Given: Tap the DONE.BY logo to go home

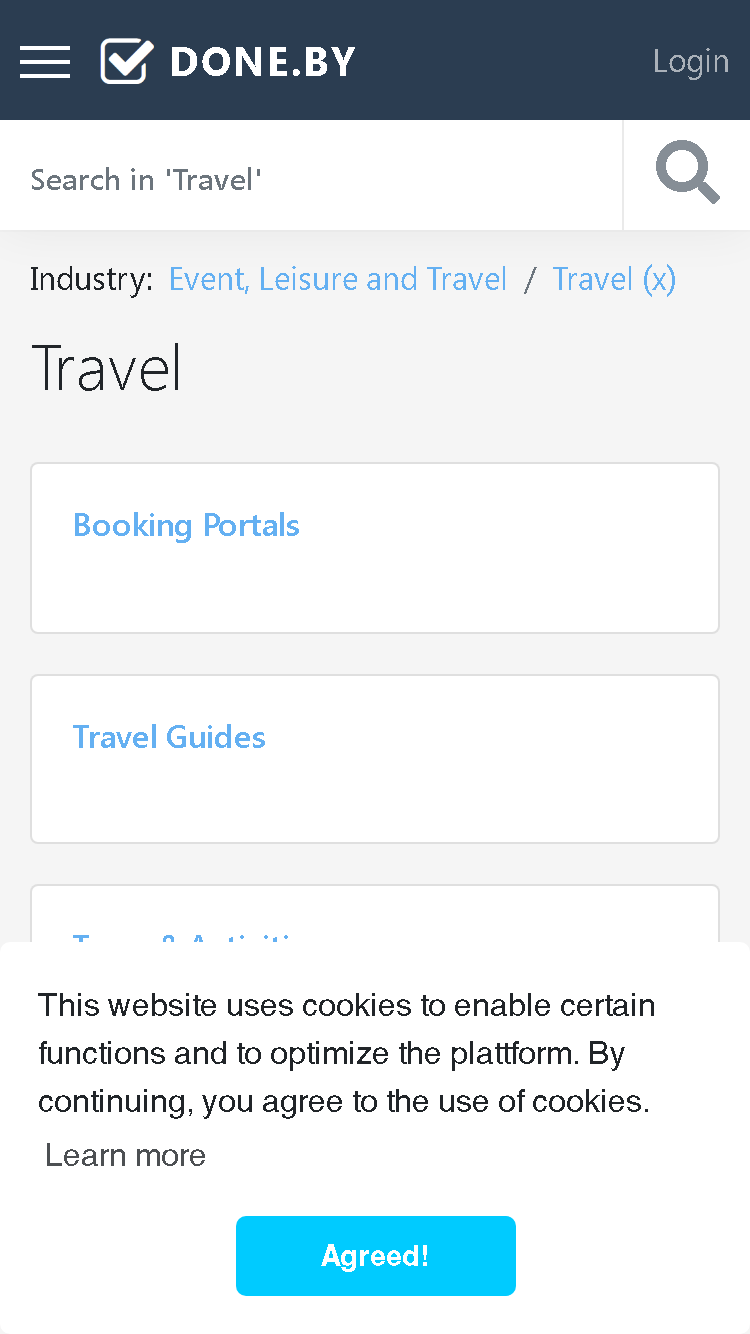Looking at the screenshot, I should pyautogui.click(x=228, y=61).
